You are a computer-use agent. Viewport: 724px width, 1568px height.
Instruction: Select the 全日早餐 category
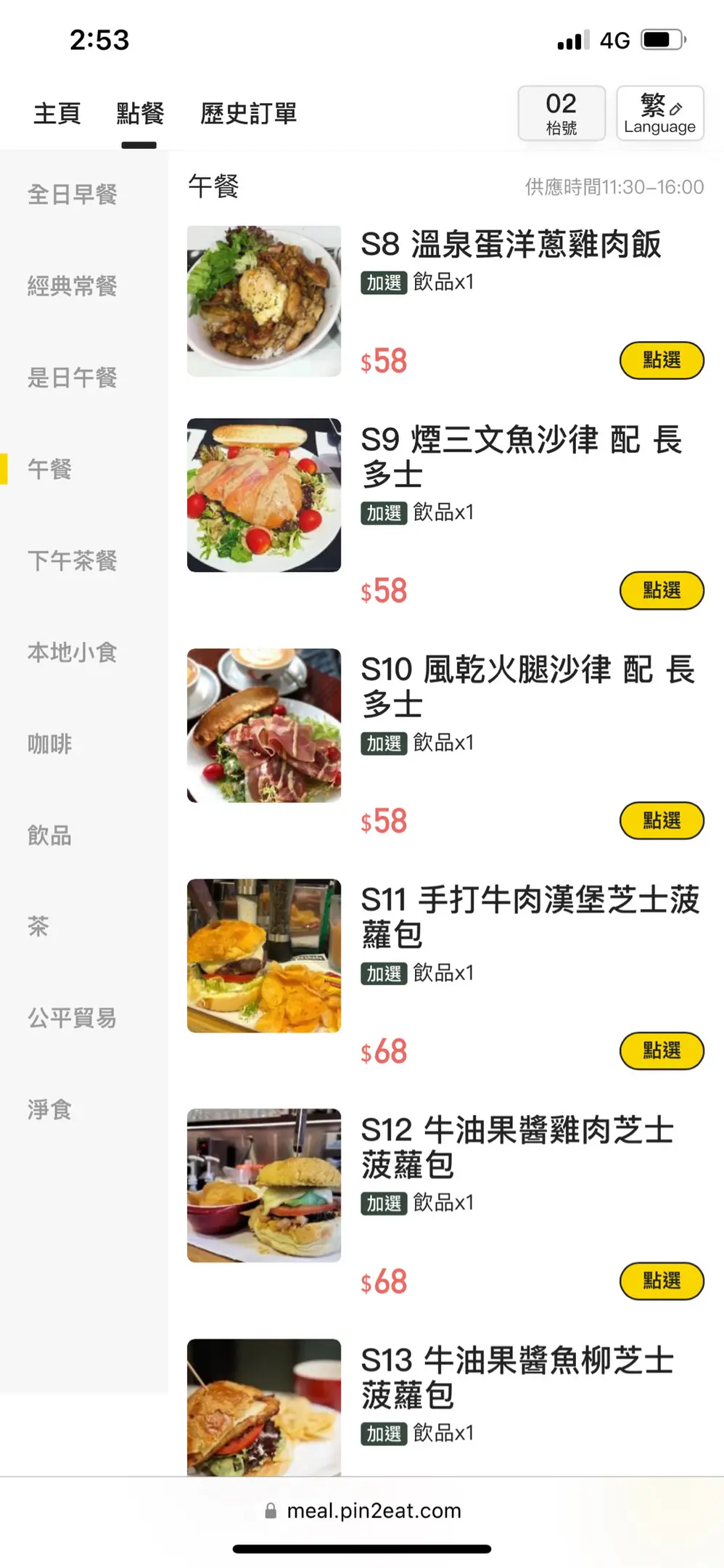(x=73, y=195)
